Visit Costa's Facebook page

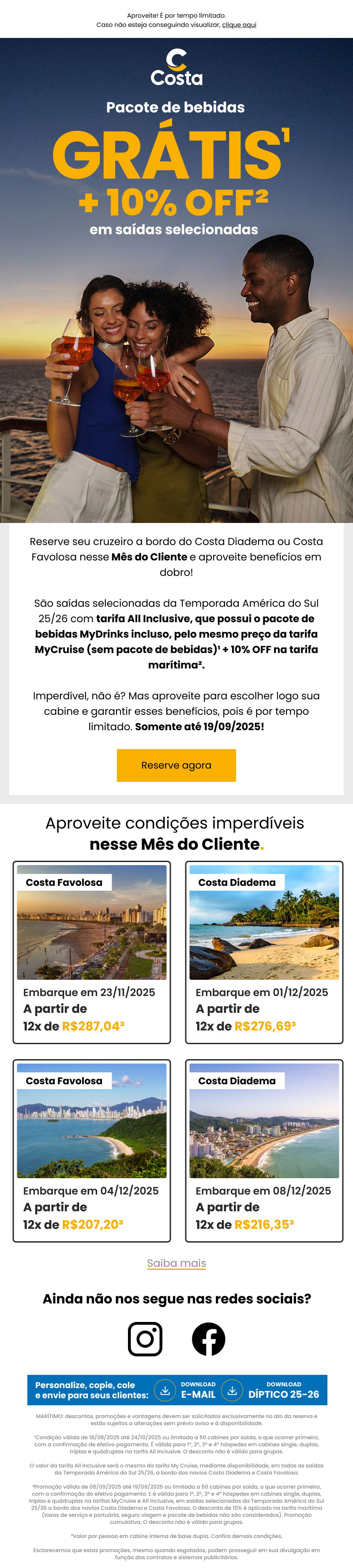[208, 1339]
